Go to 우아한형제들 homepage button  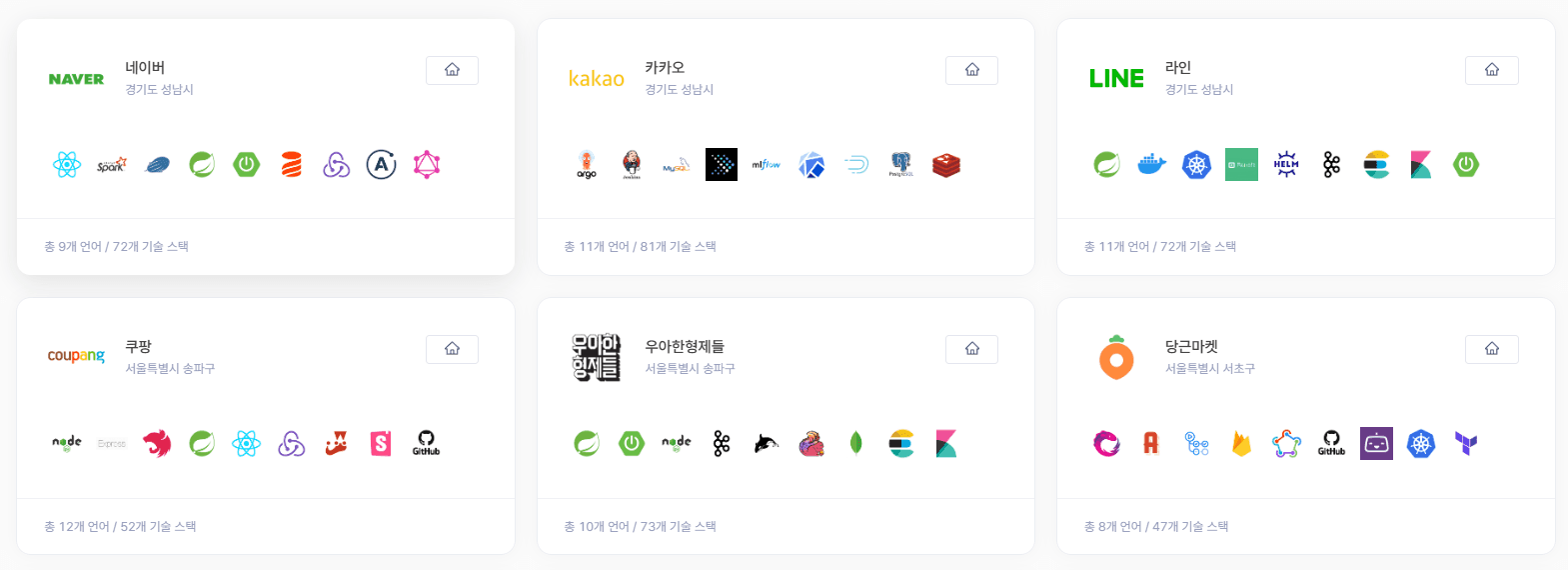[x=971, y=349]
